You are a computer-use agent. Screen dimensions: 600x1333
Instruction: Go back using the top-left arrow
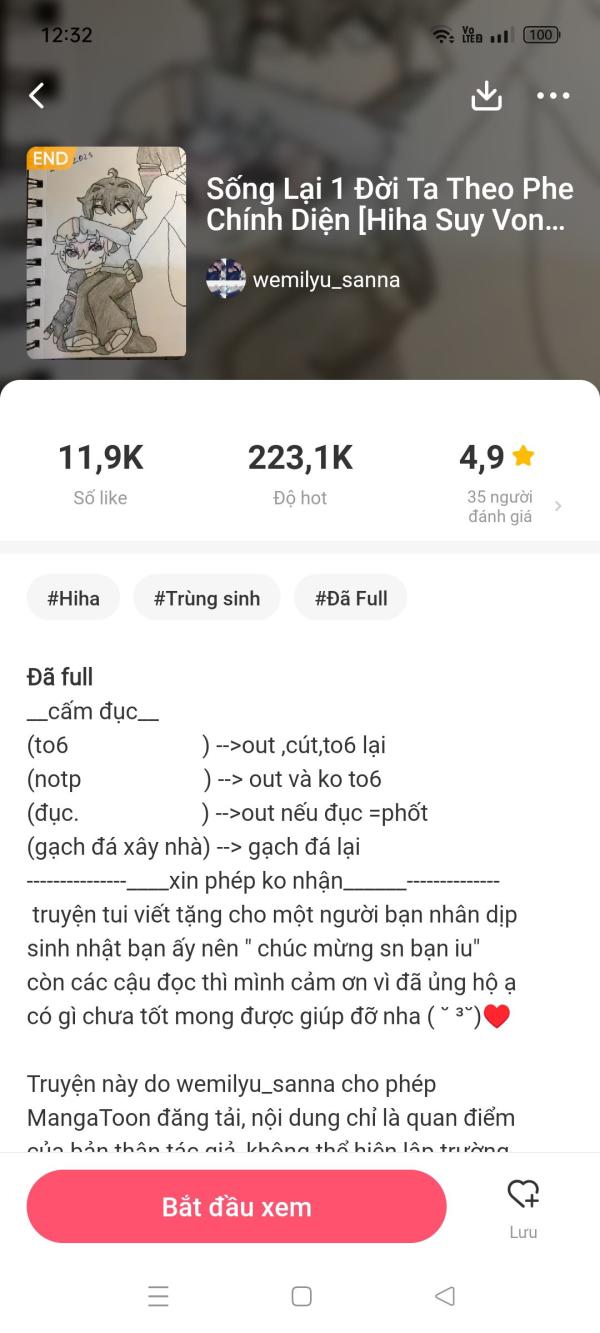click(x=37, y=96)
